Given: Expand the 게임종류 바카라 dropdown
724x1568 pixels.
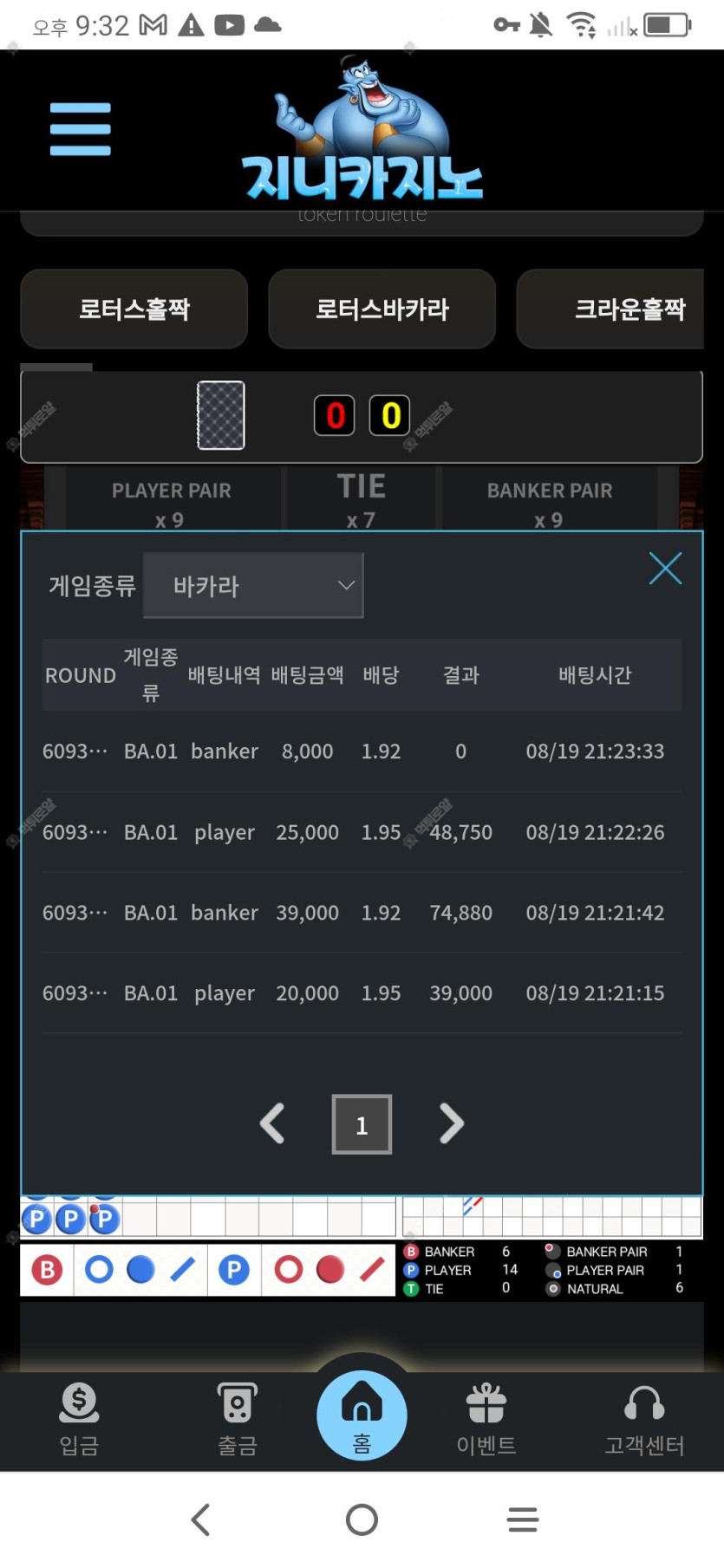Looking at the screenshot, I should coord(253,586).
